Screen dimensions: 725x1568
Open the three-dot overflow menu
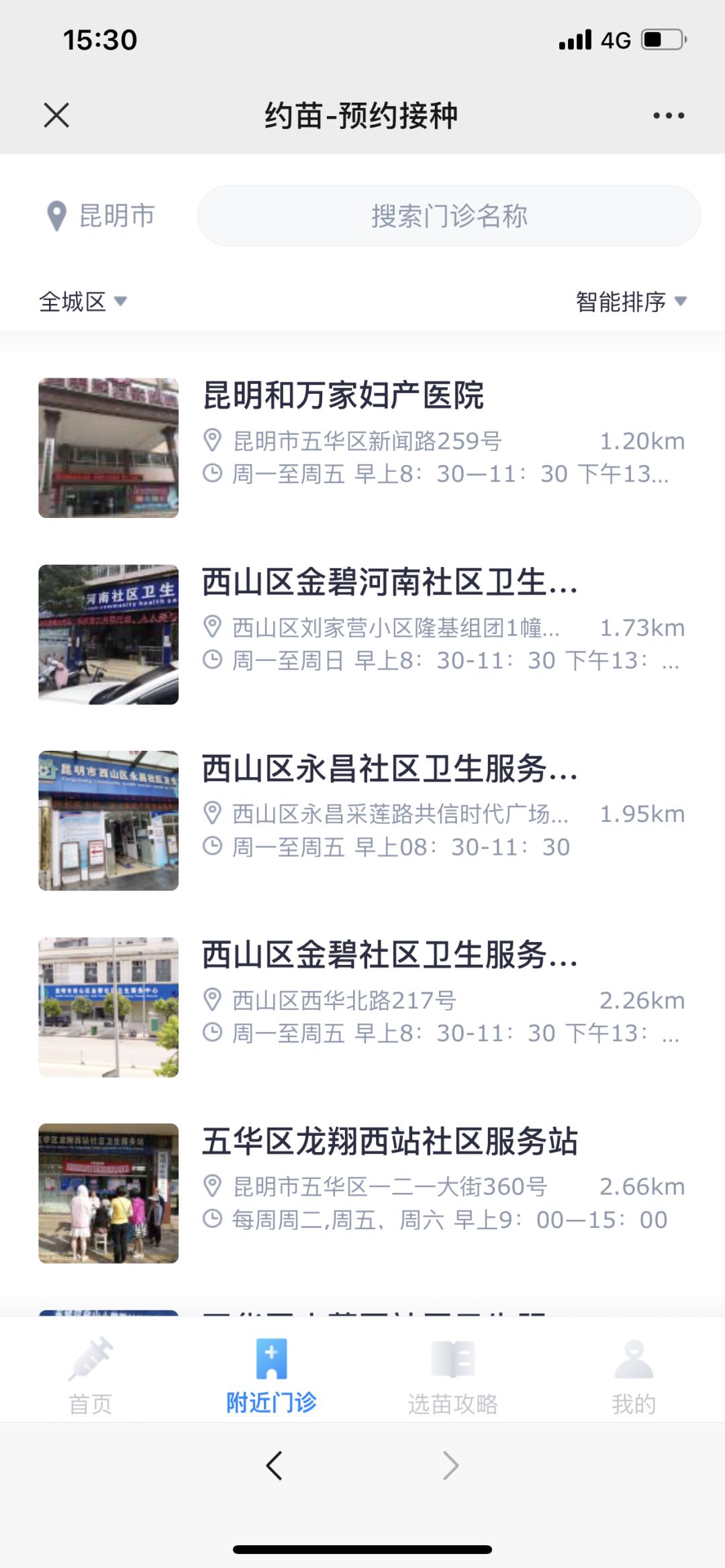click(x=669, y=115)
